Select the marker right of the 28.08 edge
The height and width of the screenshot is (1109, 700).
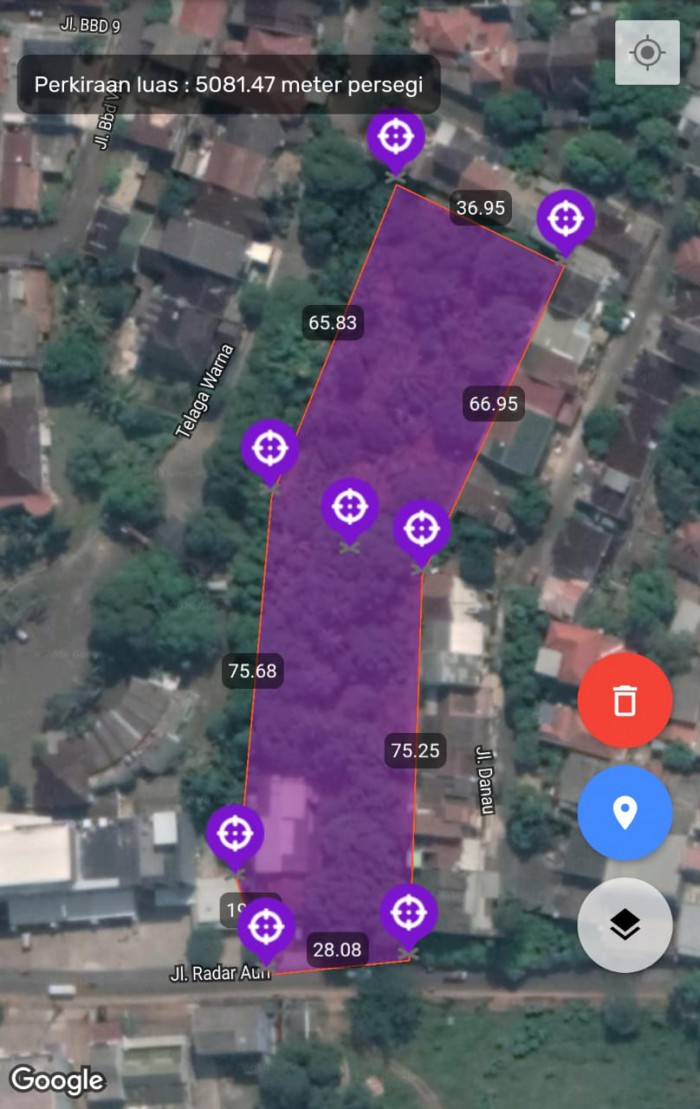point(408,912)
